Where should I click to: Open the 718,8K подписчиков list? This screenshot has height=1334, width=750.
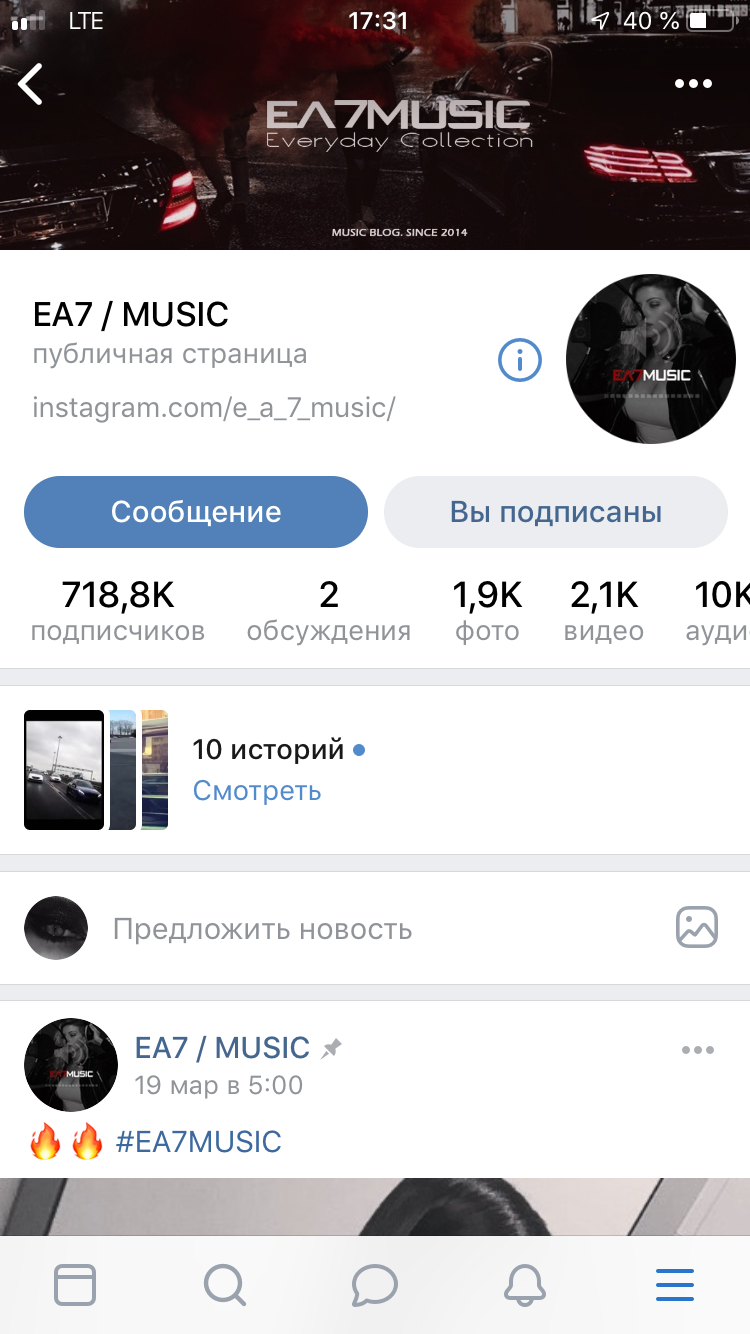(x=118, y=610)
